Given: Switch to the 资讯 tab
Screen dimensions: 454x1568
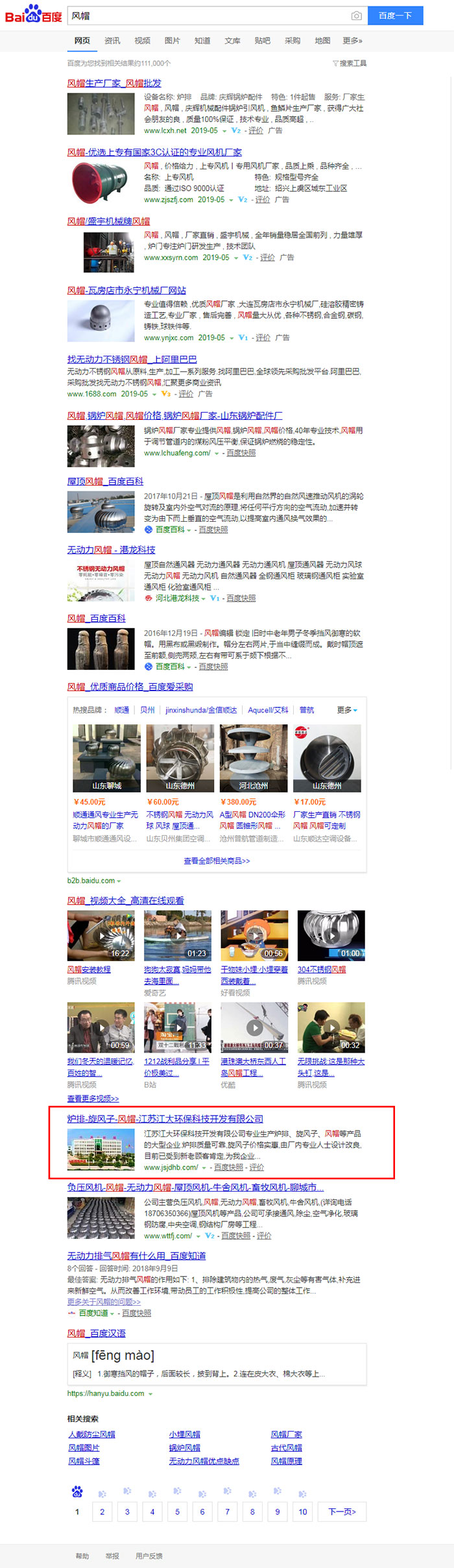Looking at the screenshot, I should point(112,40).
